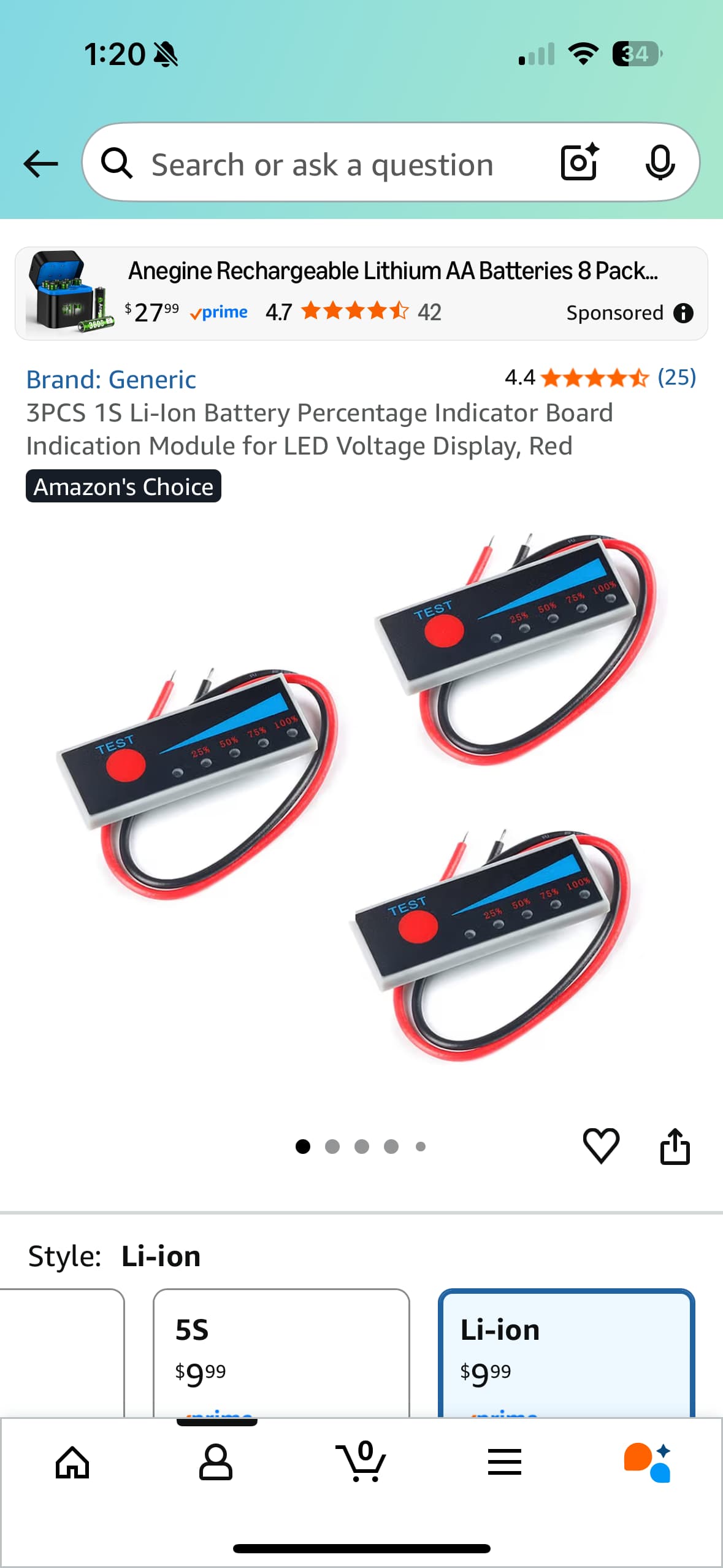The image size is (723, 1568).
Task: View sponsored ad info icon
Action: (x=683, y=313)
